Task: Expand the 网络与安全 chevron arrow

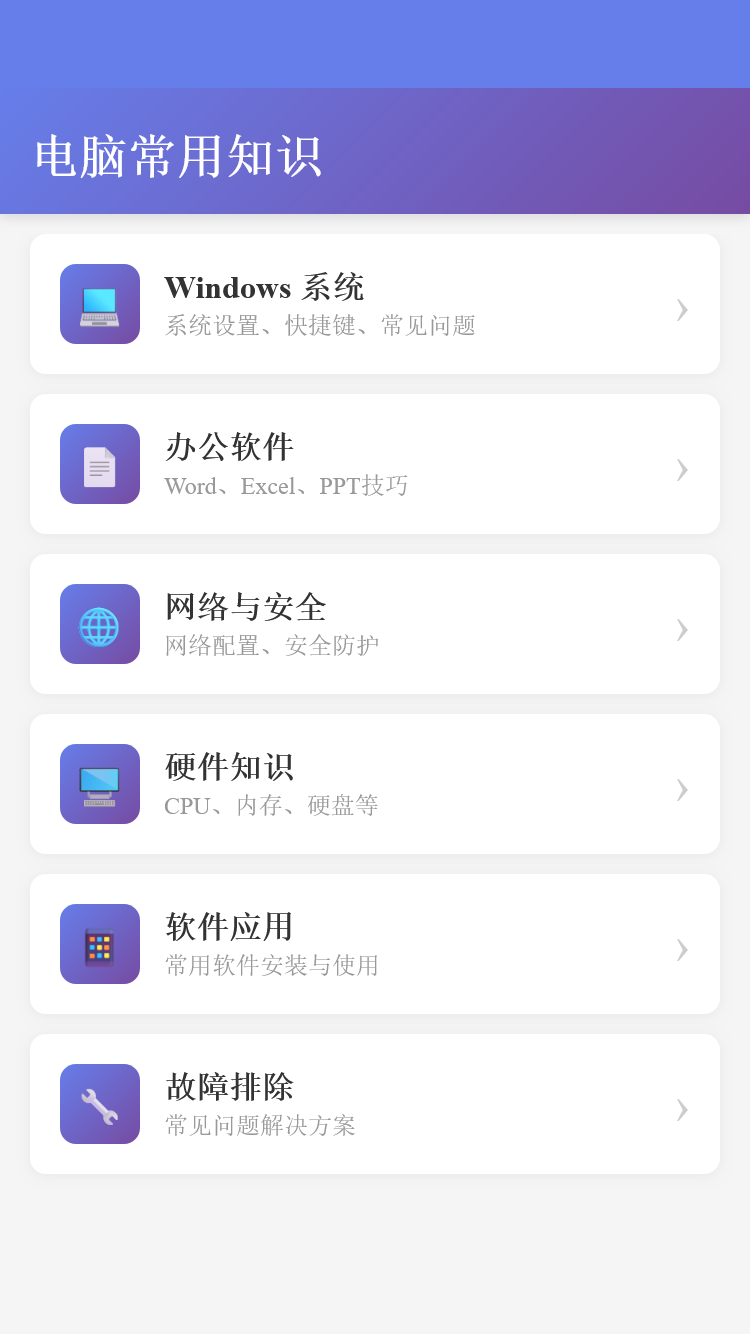Action: pyautogui.click(x=682, y=630)
